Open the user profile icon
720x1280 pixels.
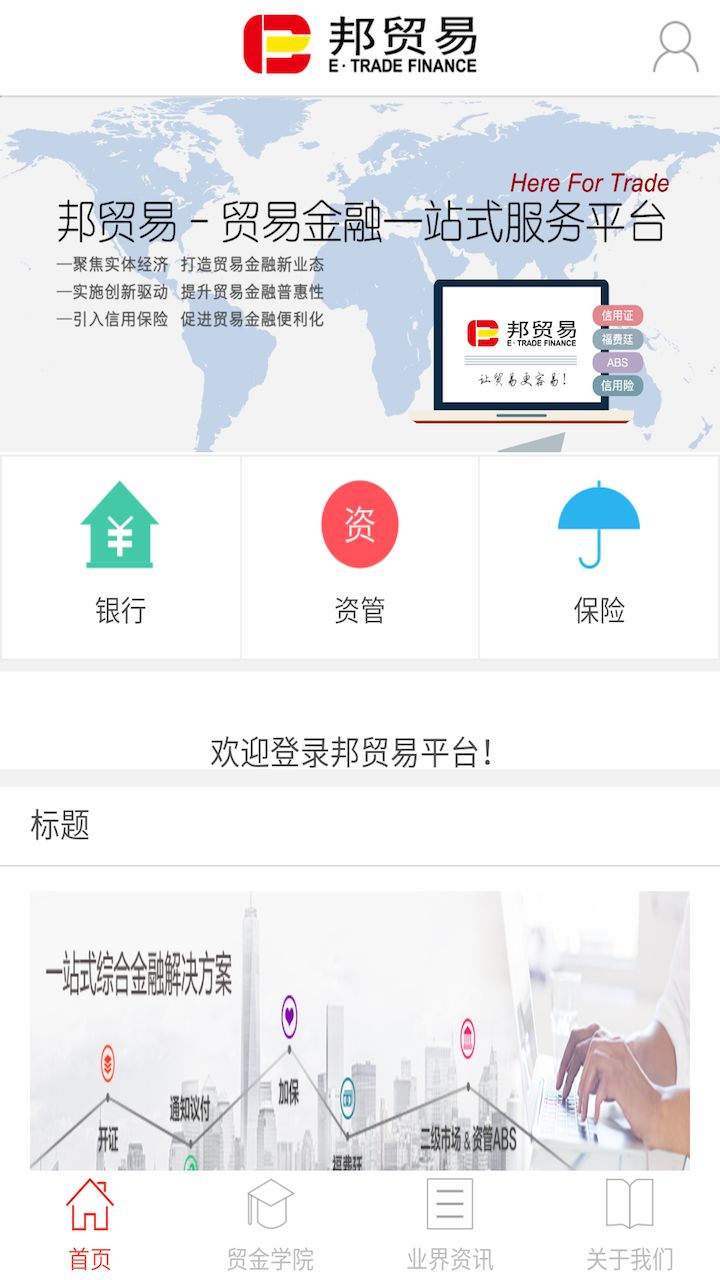coord(675,47)
